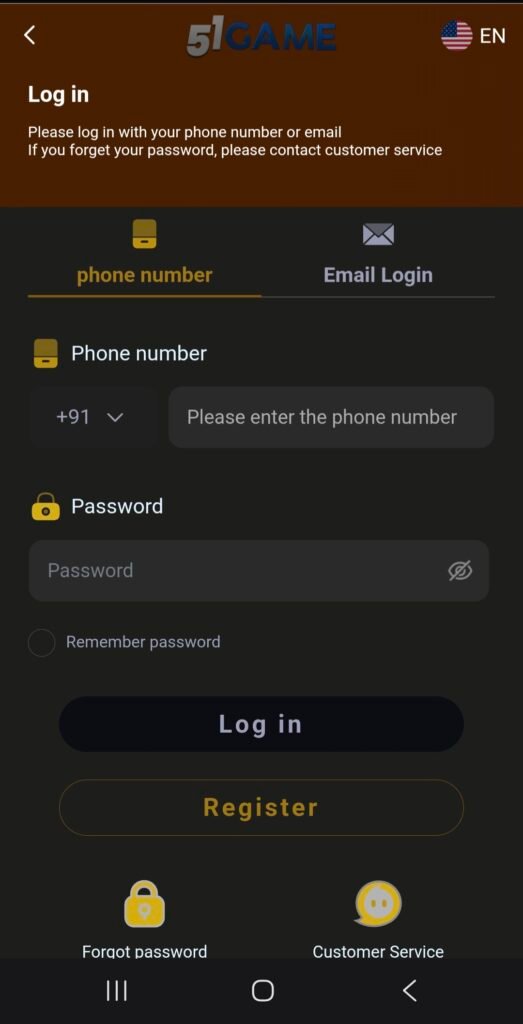Open the Register button
This screenshot has height=1024, width=523.
click(261, 807)
